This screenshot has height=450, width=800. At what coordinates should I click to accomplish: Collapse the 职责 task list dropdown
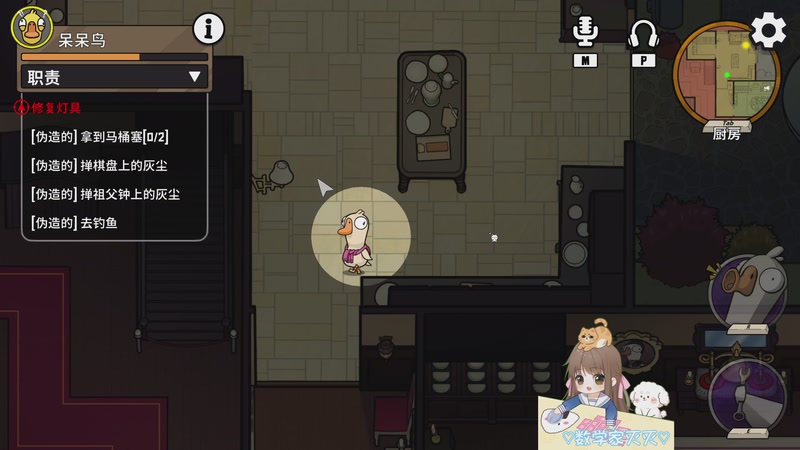194,76
